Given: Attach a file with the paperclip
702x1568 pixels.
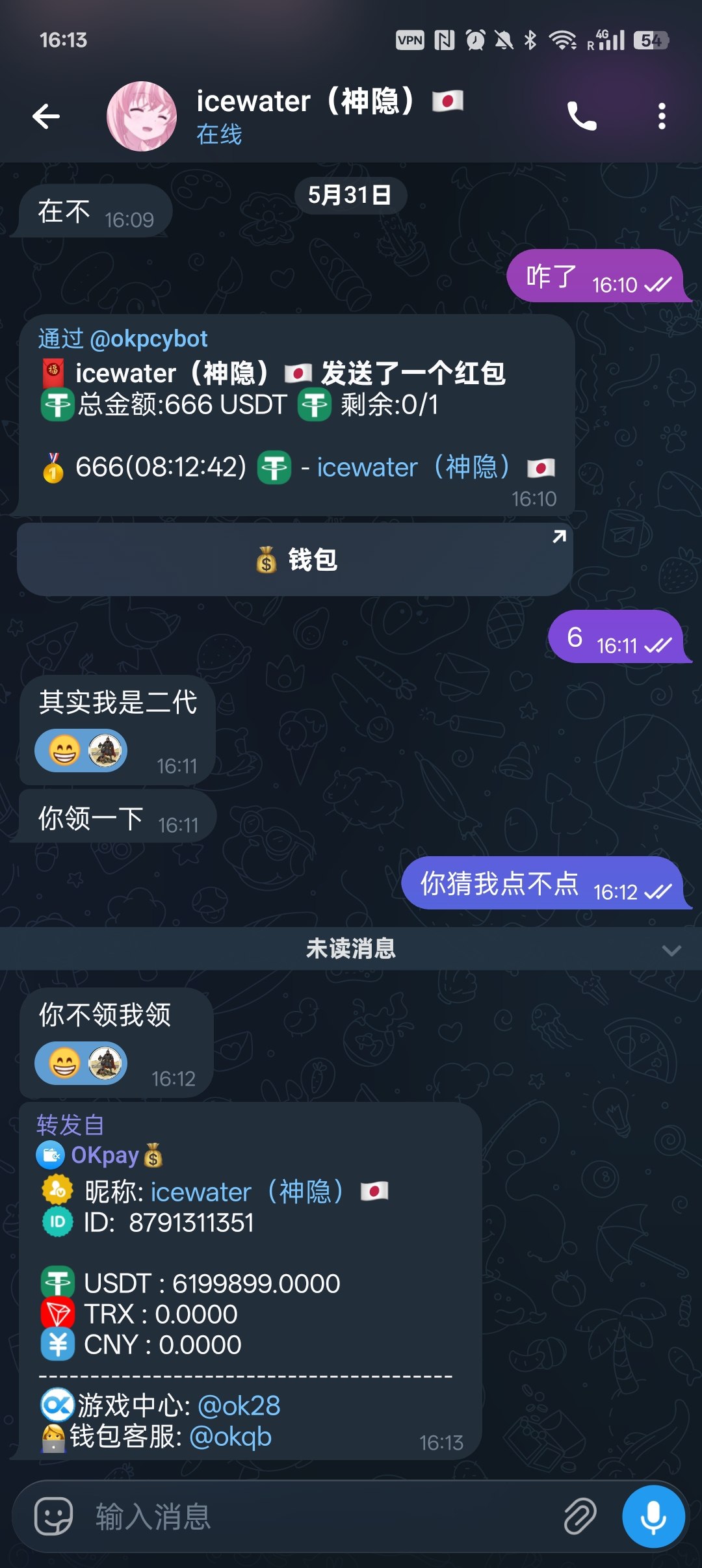Looking at the screenshot, I should (580, 1517).
